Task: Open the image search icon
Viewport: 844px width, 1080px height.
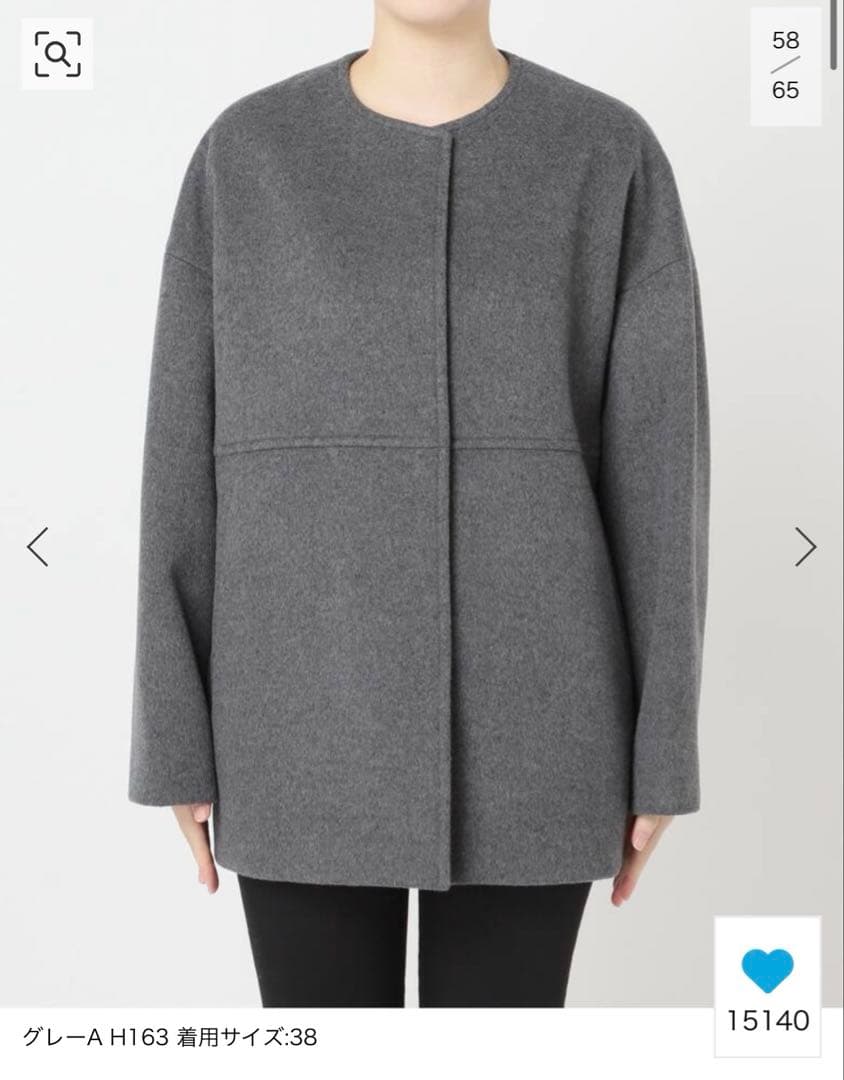Action: point(57,54)
